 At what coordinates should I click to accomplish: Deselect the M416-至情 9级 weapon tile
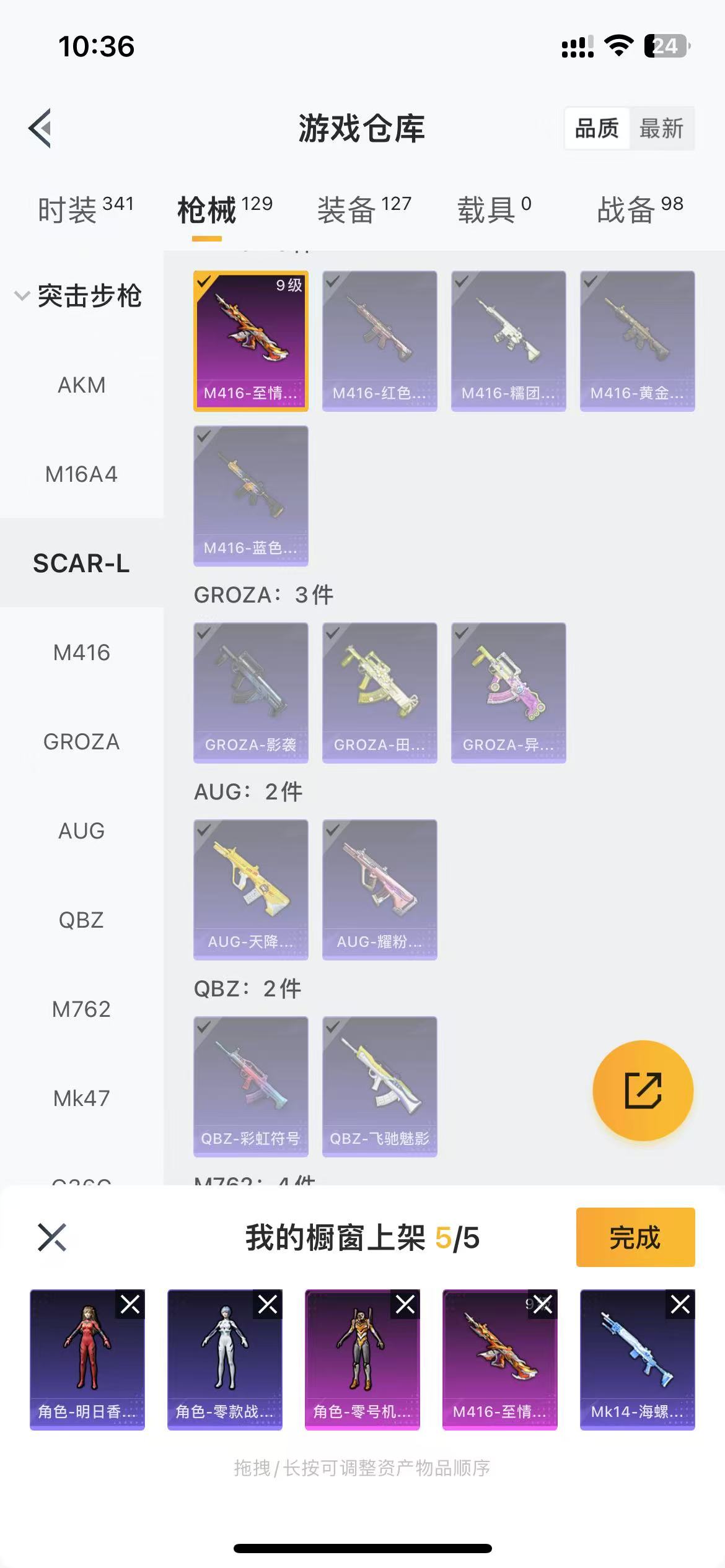click(250, 341)
